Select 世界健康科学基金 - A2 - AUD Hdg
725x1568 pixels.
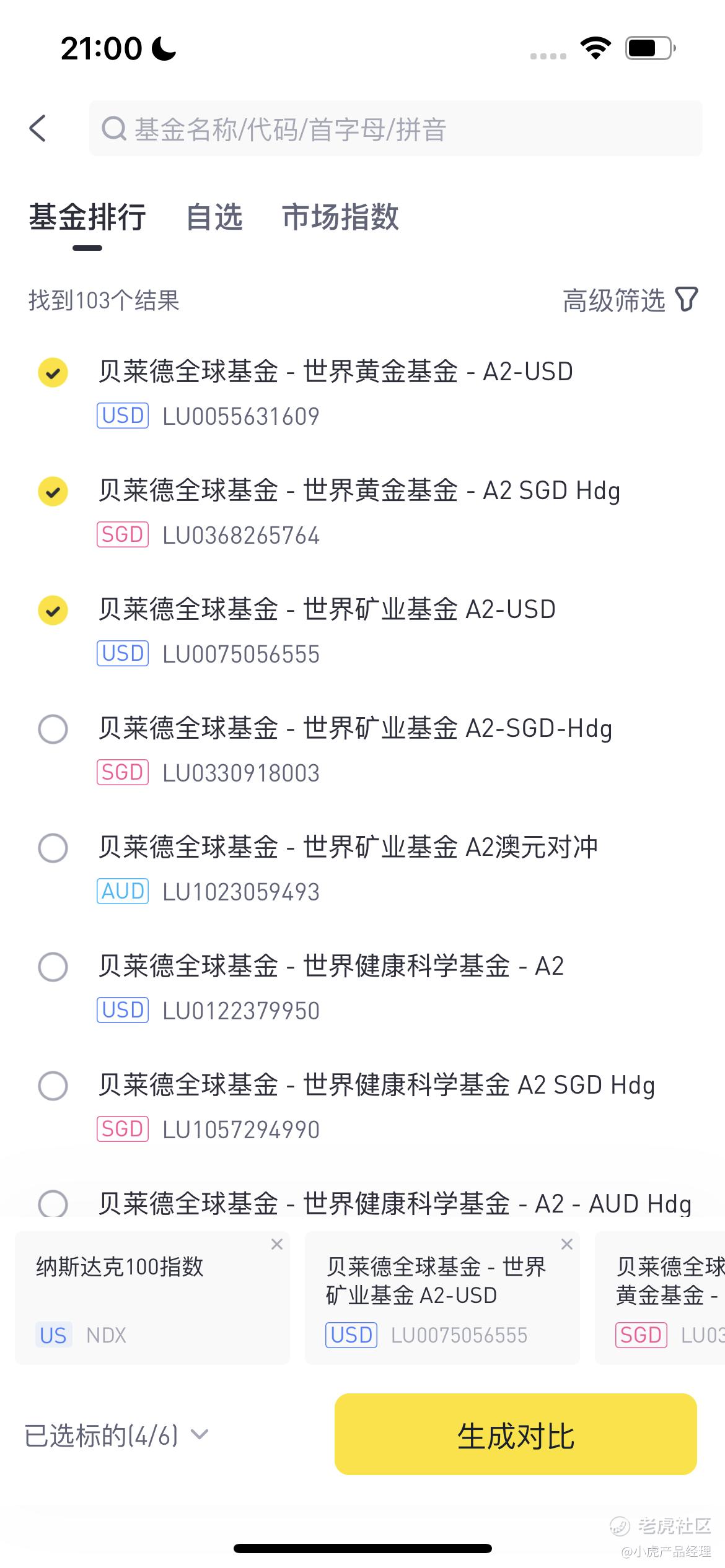53,1204
